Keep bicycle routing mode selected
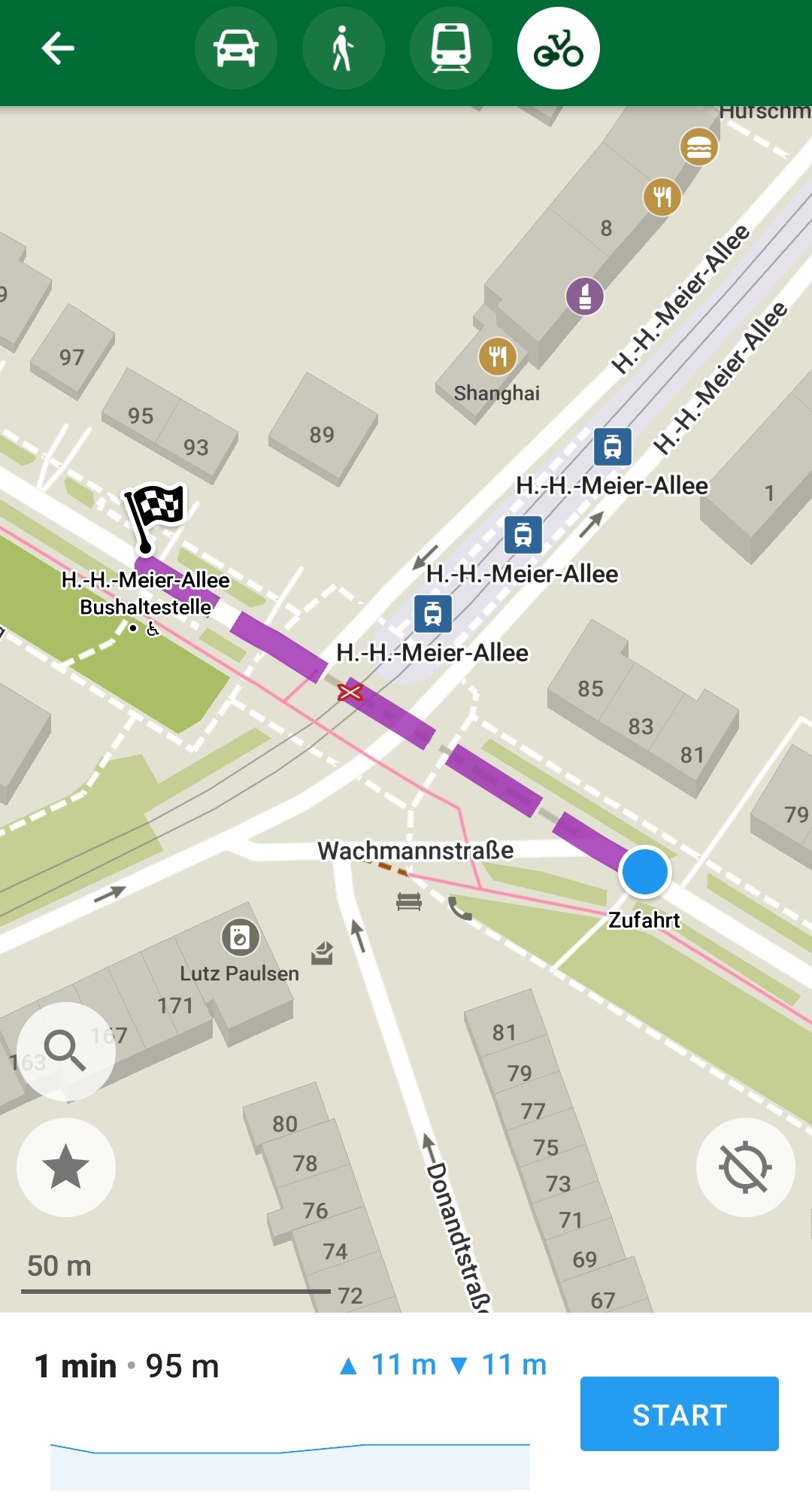 click(x=558, y=47)
